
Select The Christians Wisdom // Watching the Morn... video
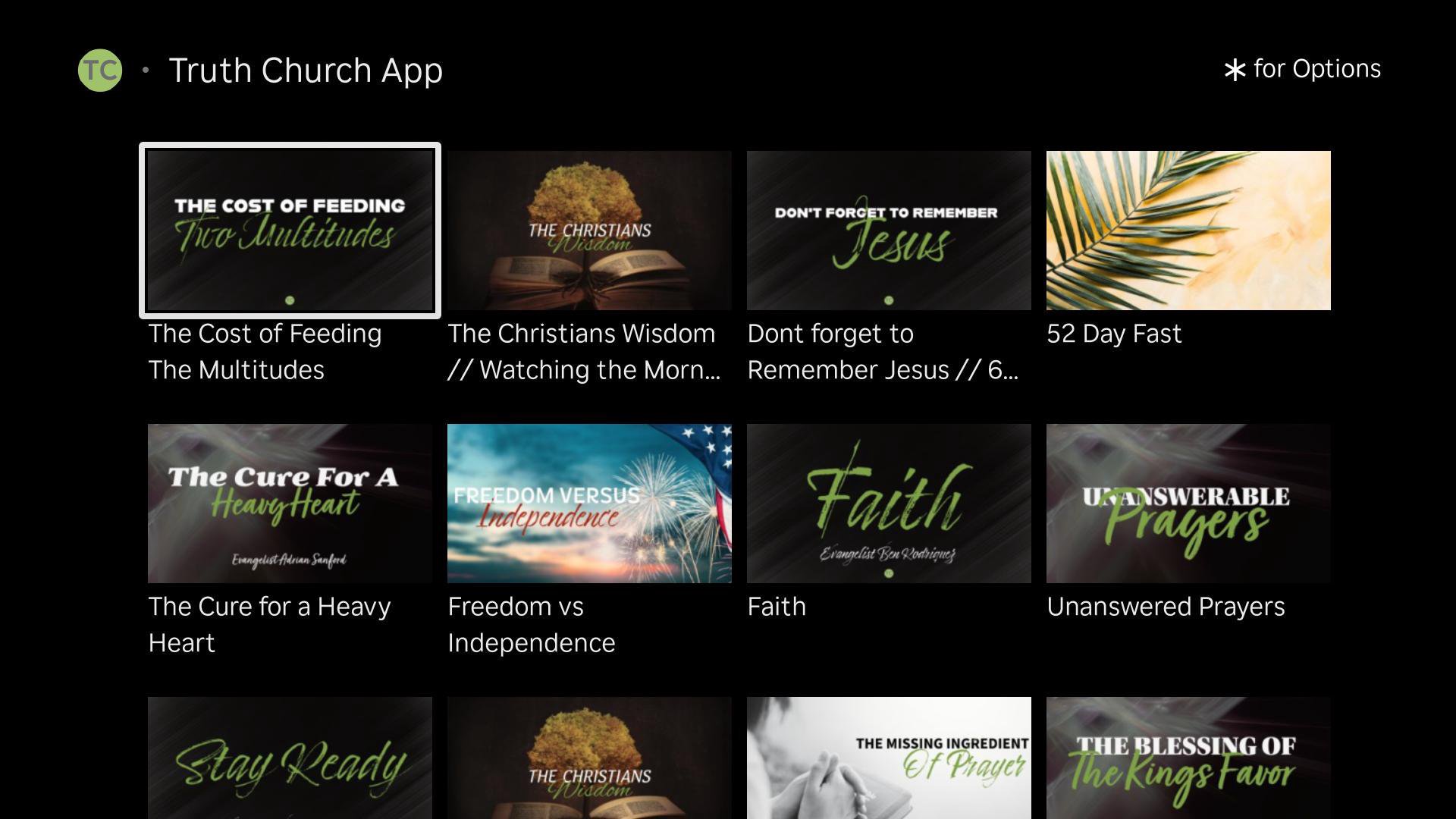click(x=589, y=231)
